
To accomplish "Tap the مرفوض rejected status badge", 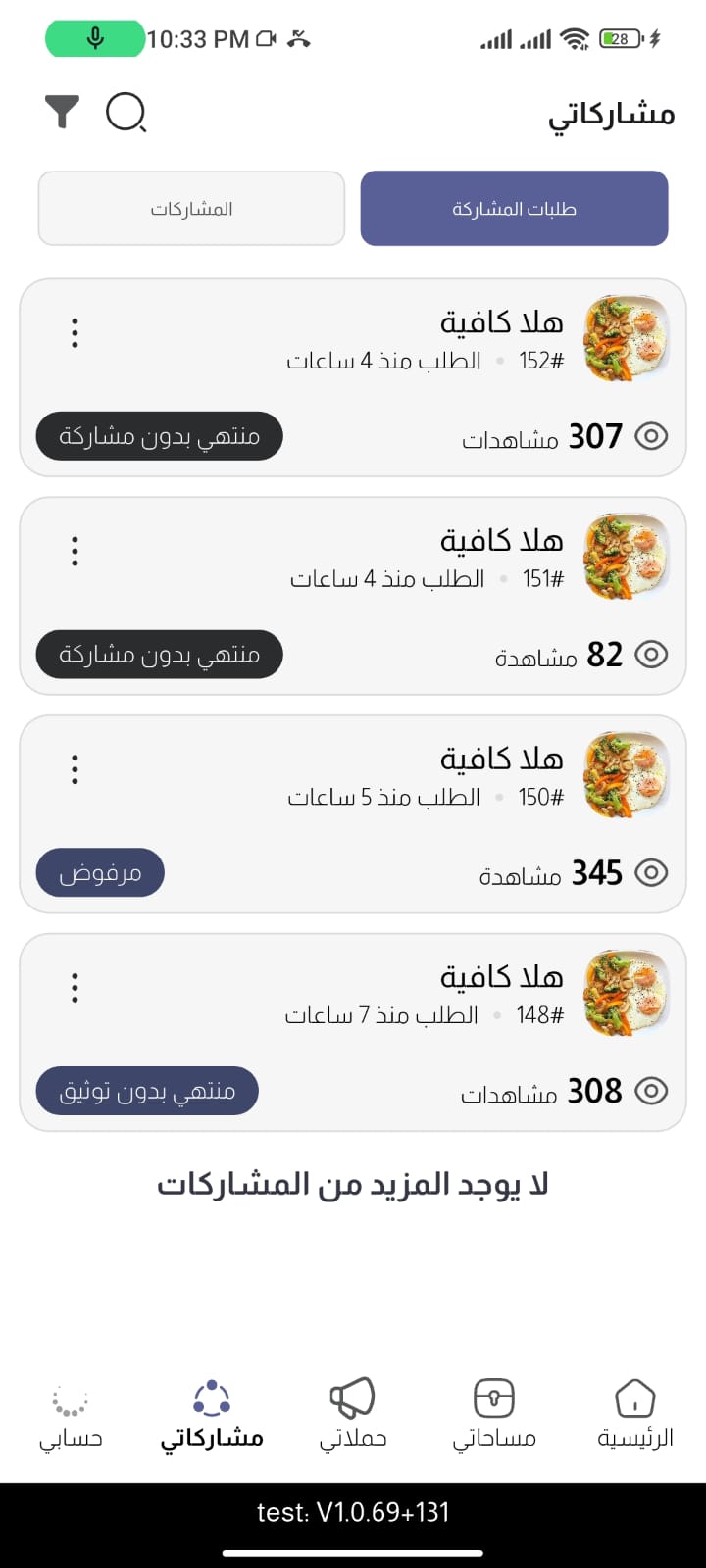I will 99,872.
